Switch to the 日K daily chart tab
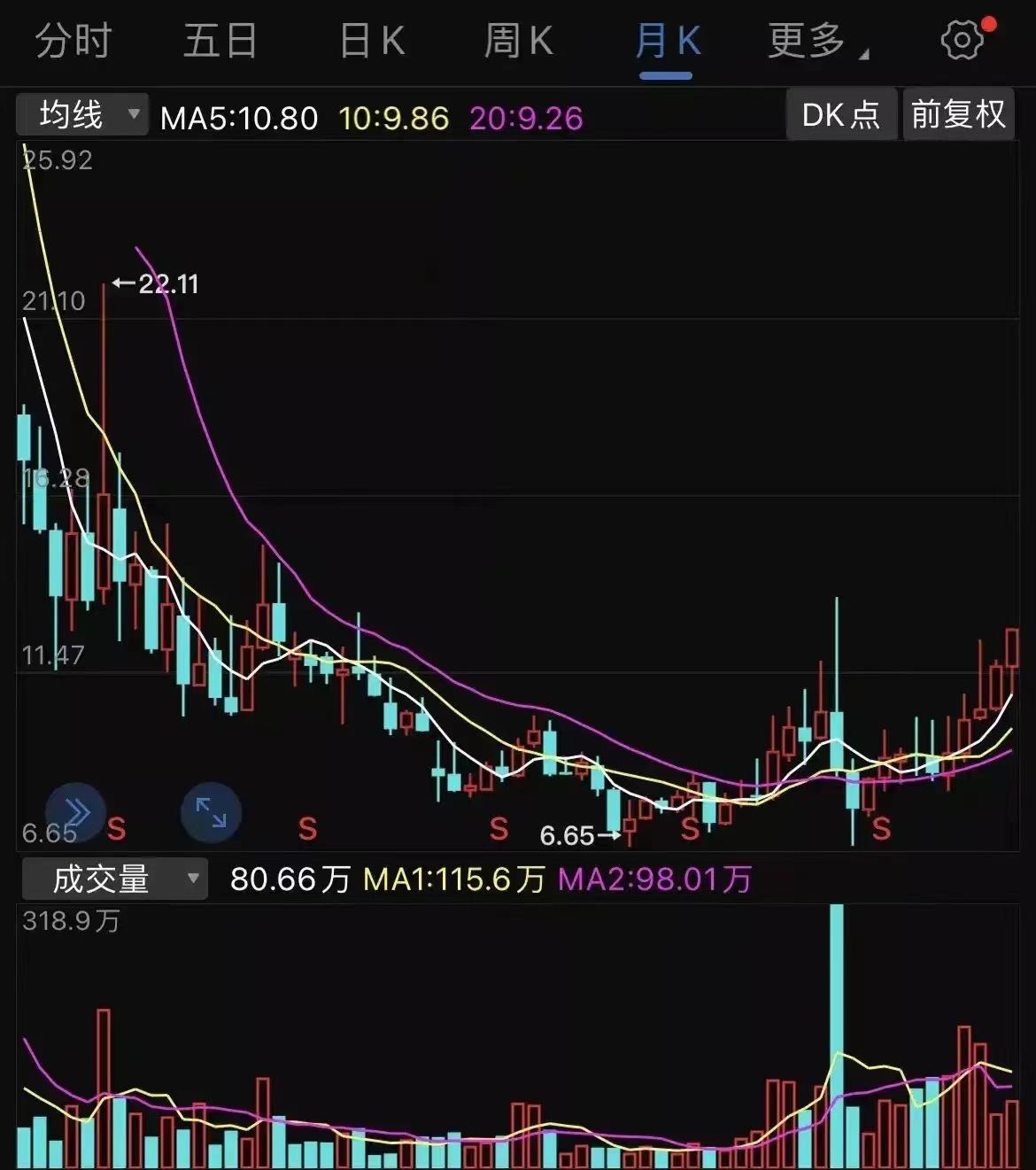Screen dimensions: 1036x1170 pyautogui.click(x=372, y=42)
